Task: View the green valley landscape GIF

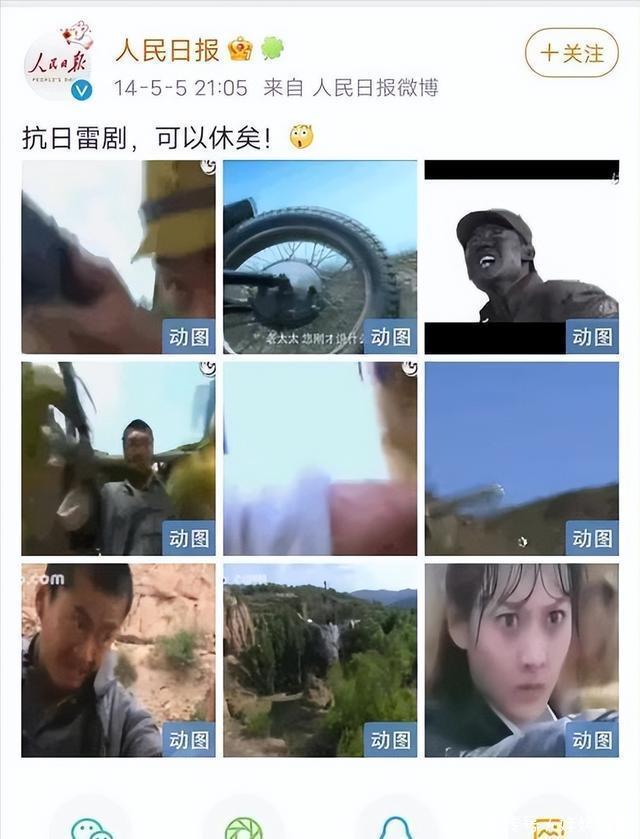Action: (320, 660)
